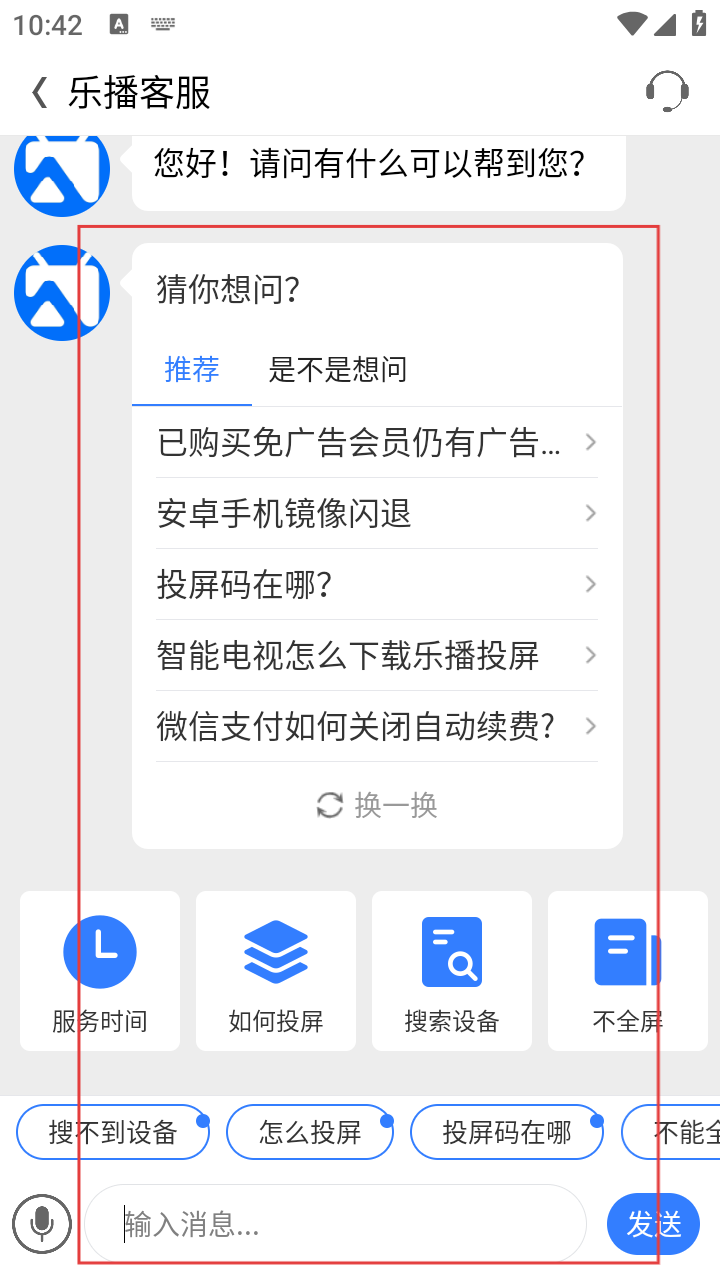This screenshot has height=1280, width=720.
Task: Open question 微信支付如何关闭自动续费?
Action: click(x=376, y=726)
